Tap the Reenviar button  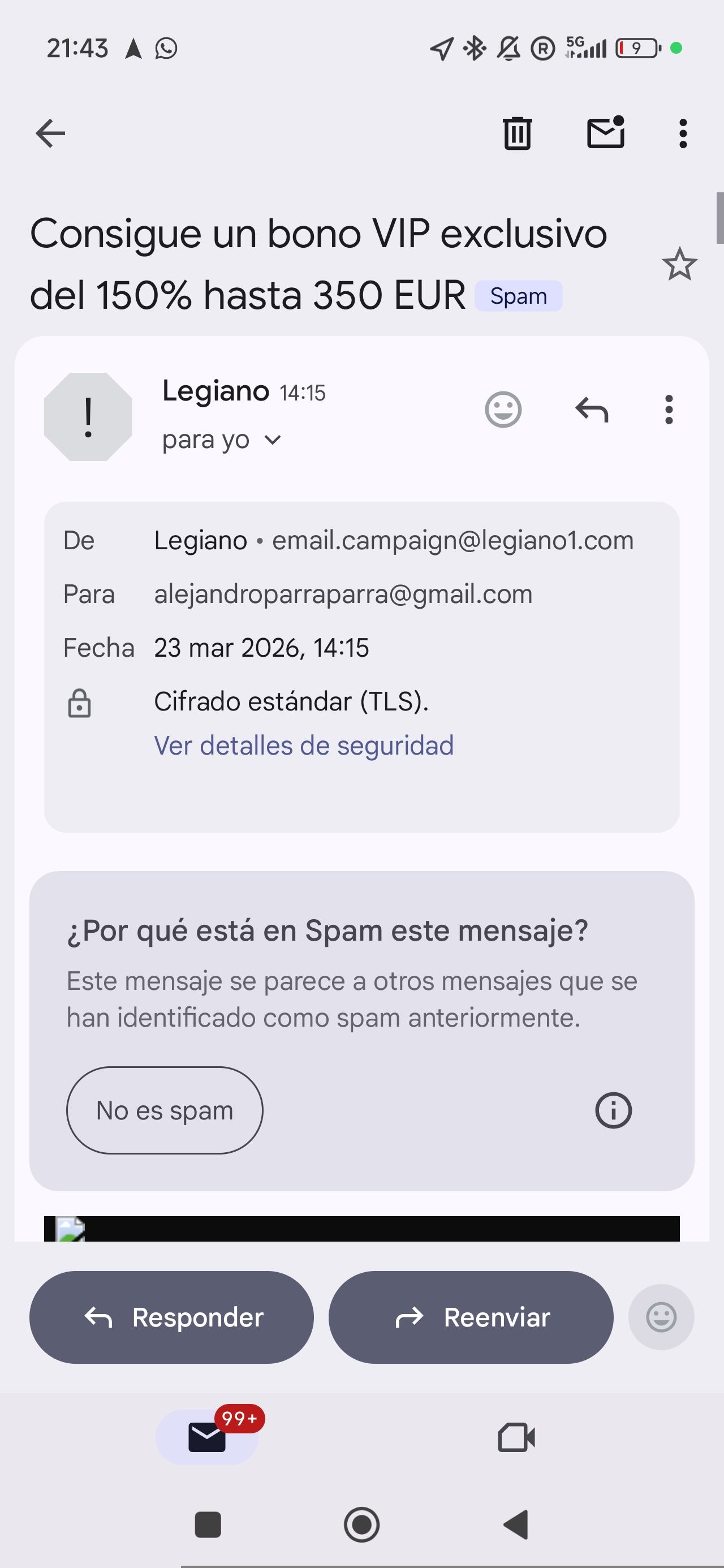point(471,1317)
